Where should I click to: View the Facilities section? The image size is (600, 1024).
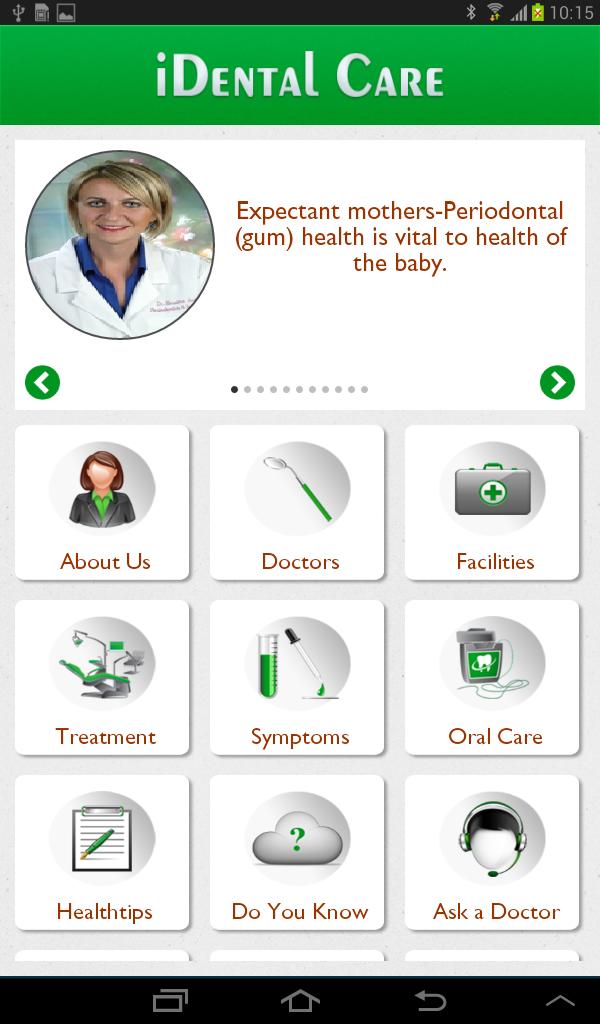(x=492, y=503)
